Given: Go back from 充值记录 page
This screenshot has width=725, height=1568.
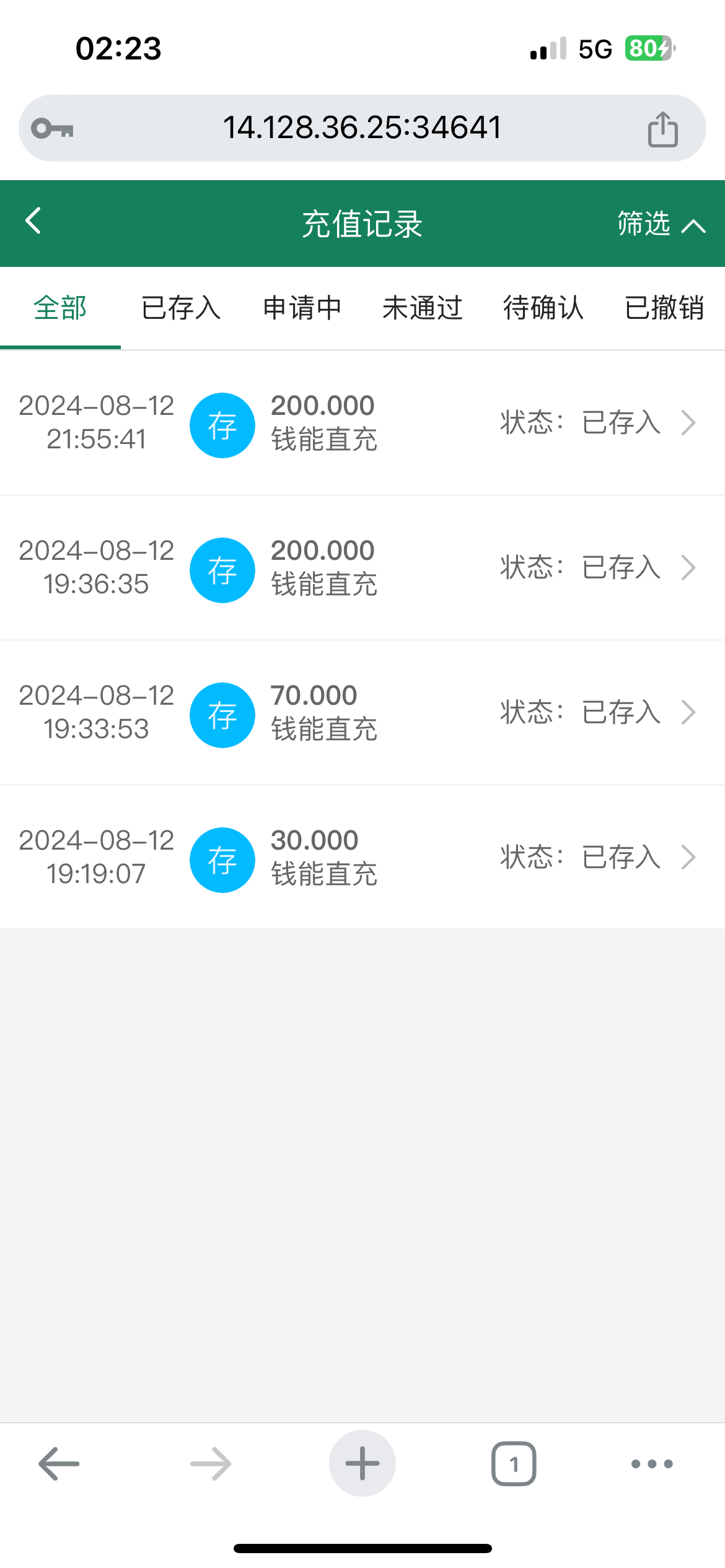Looking at the screenshot, I should tap(33, 221).
